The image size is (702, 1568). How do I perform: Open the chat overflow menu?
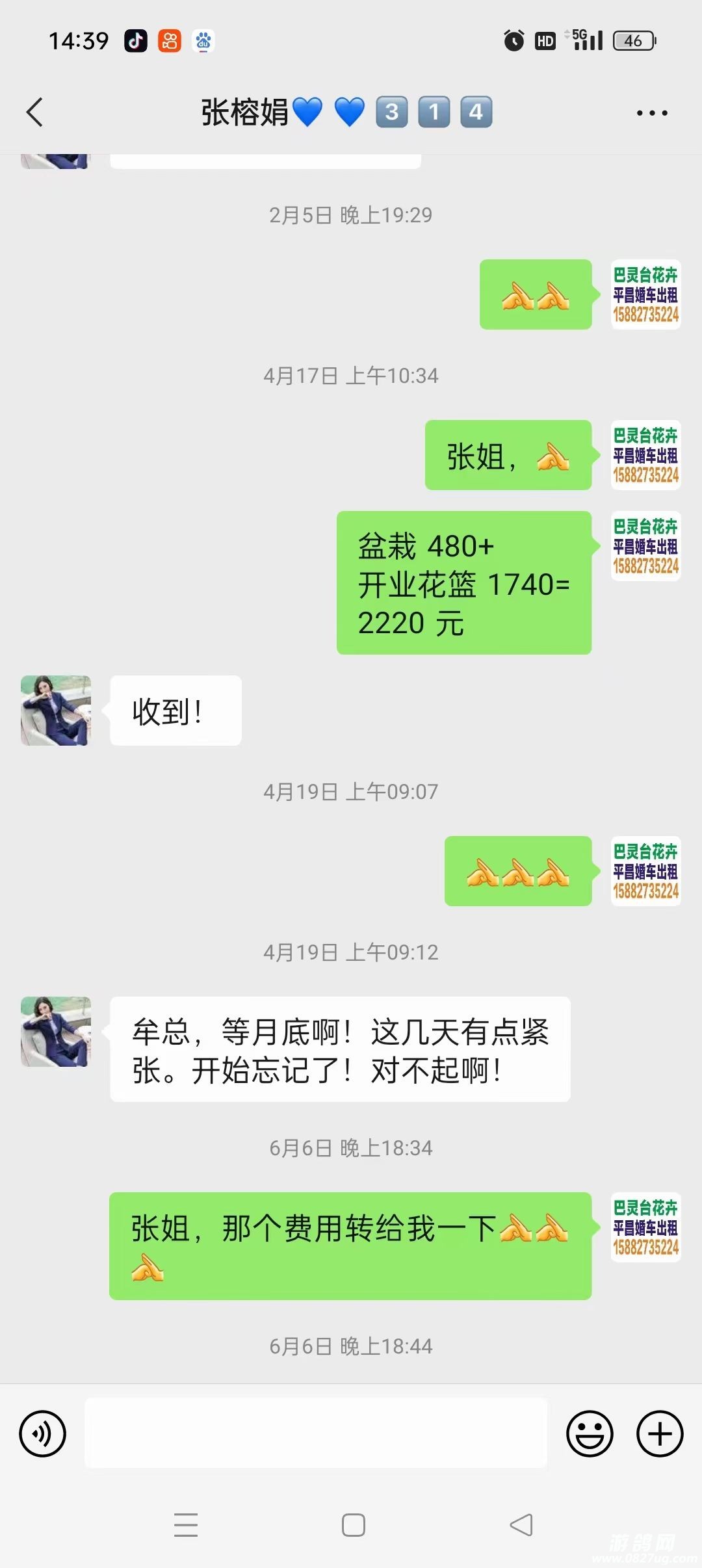[x=651, y=113]
